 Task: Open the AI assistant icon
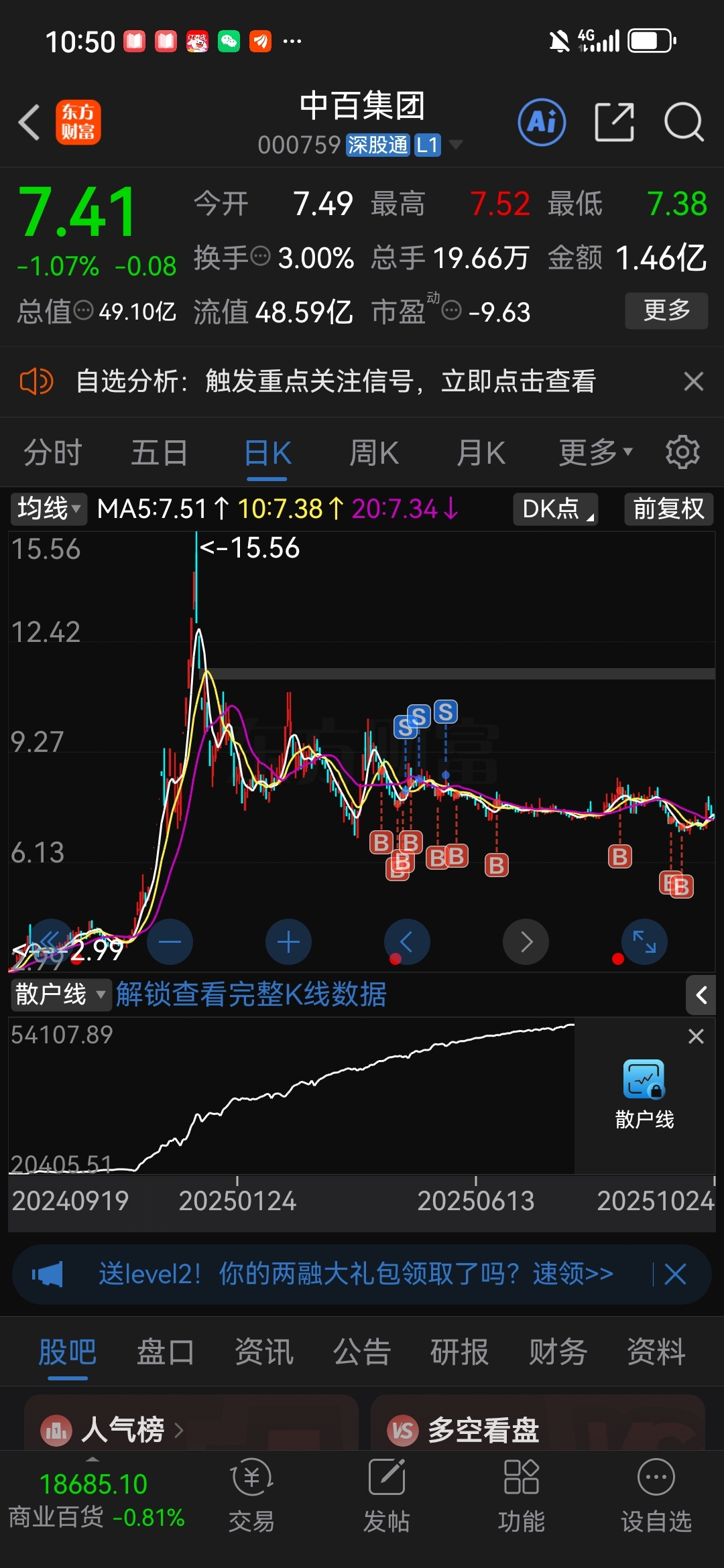coord(542,123)
